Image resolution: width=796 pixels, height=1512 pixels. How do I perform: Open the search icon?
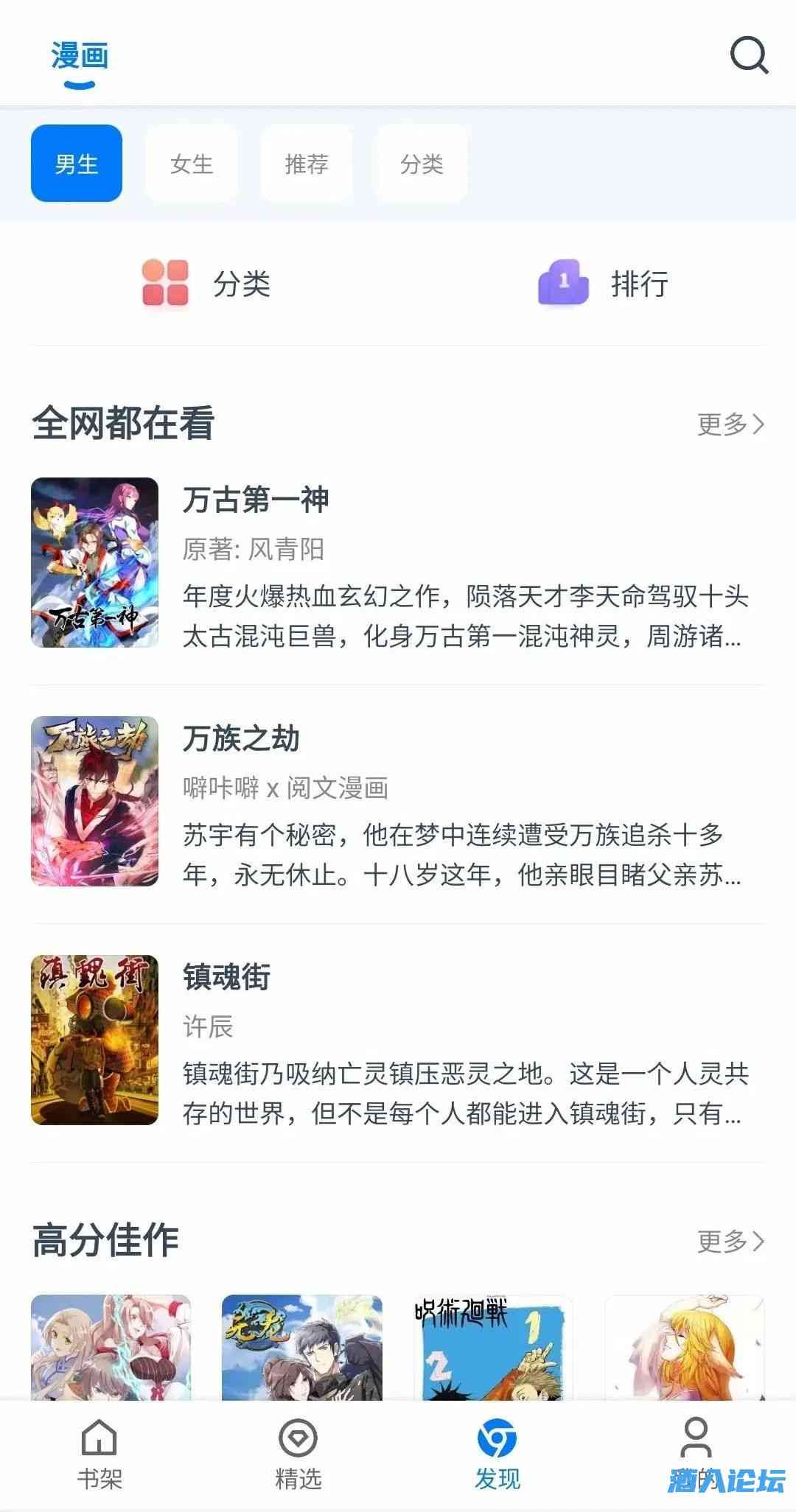(x=749, y=55)
